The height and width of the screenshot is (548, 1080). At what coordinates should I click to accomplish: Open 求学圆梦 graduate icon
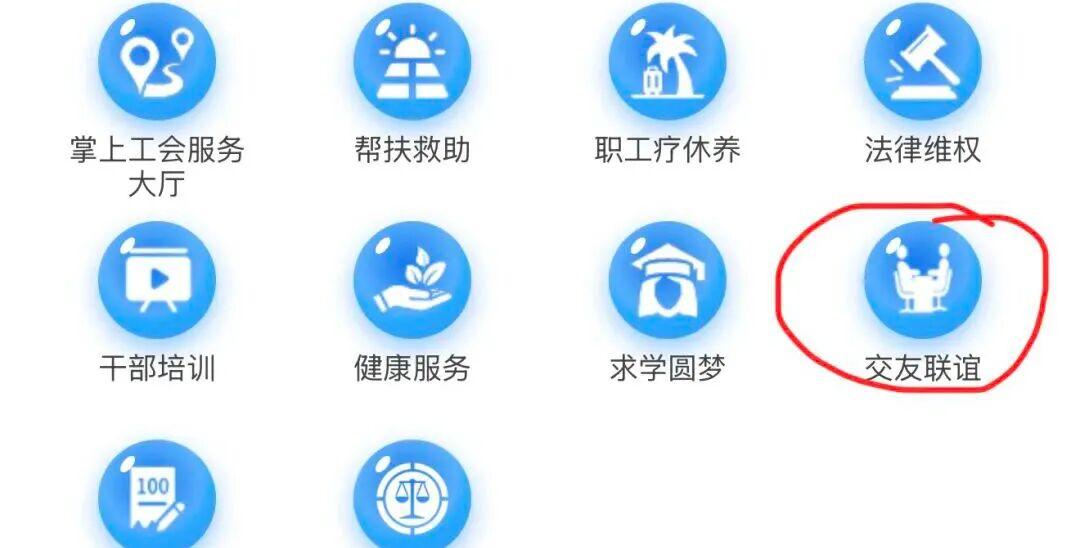pyautogui.click(x=667, y=280)
